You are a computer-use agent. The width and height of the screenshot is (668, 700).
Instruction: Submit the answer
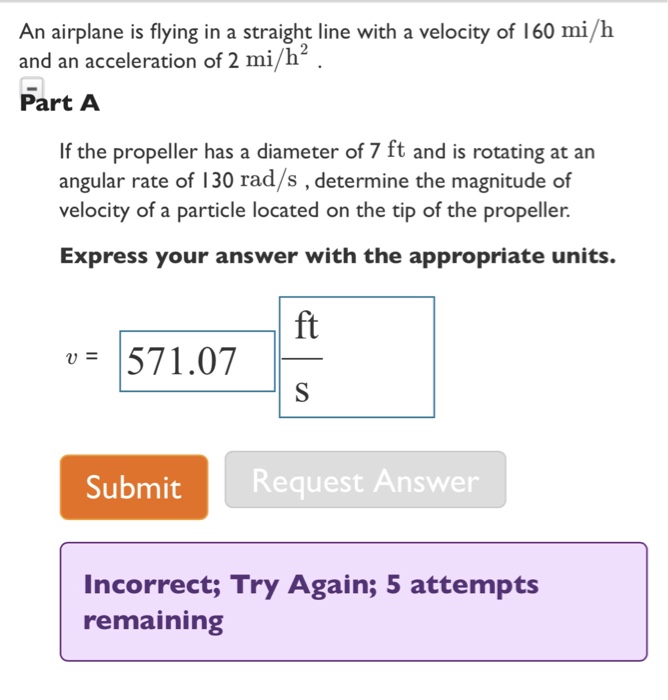click(x=134, y=487)
